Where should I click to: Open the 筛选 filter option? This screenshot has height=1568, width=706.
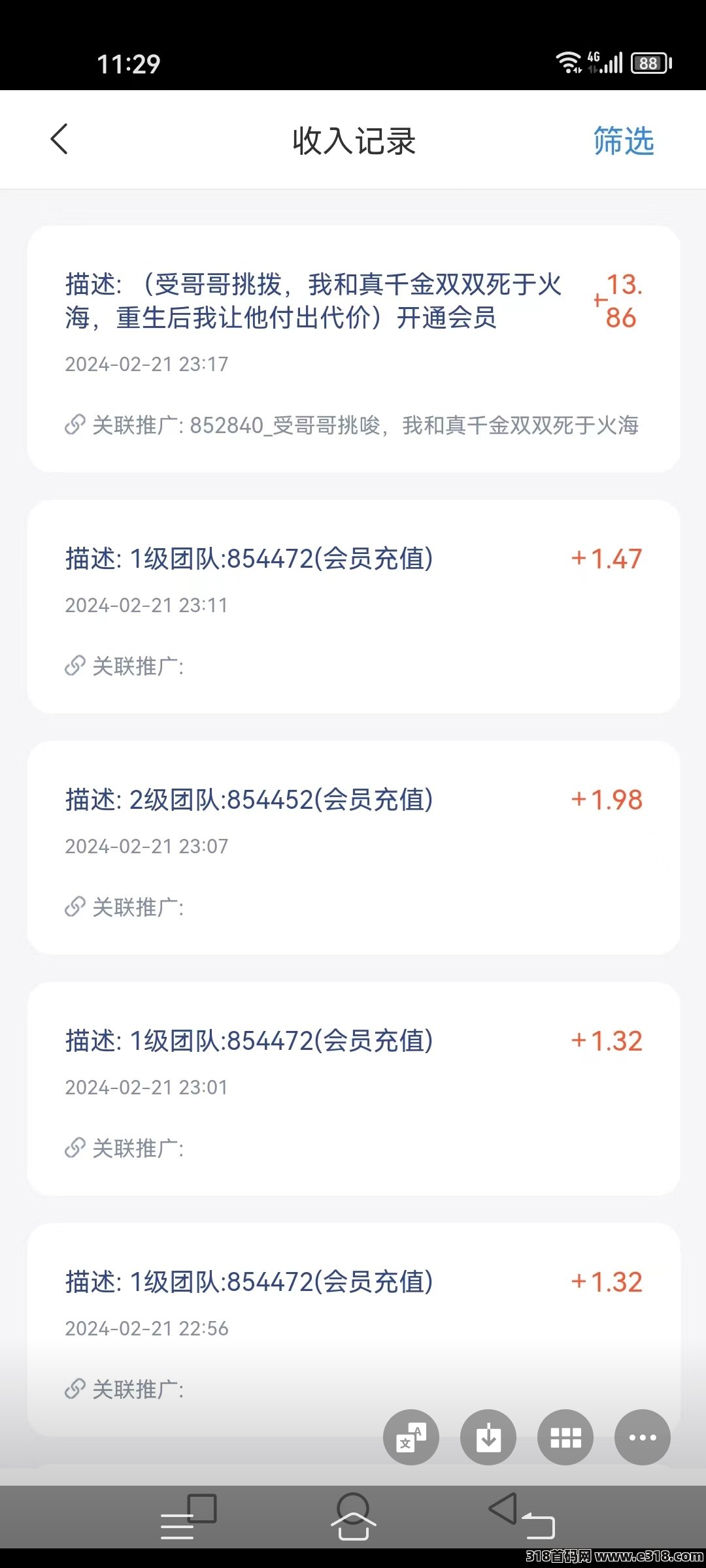coord(623,140)
